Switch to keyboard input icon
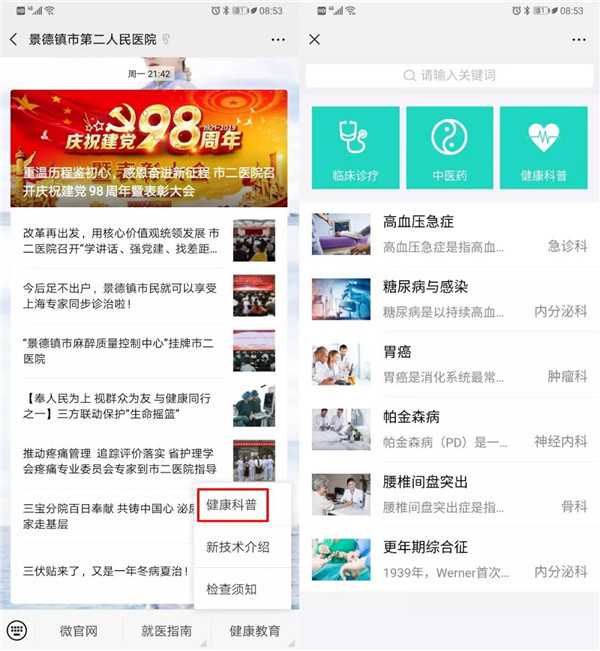The image size is (600, 651). [16, 631]
